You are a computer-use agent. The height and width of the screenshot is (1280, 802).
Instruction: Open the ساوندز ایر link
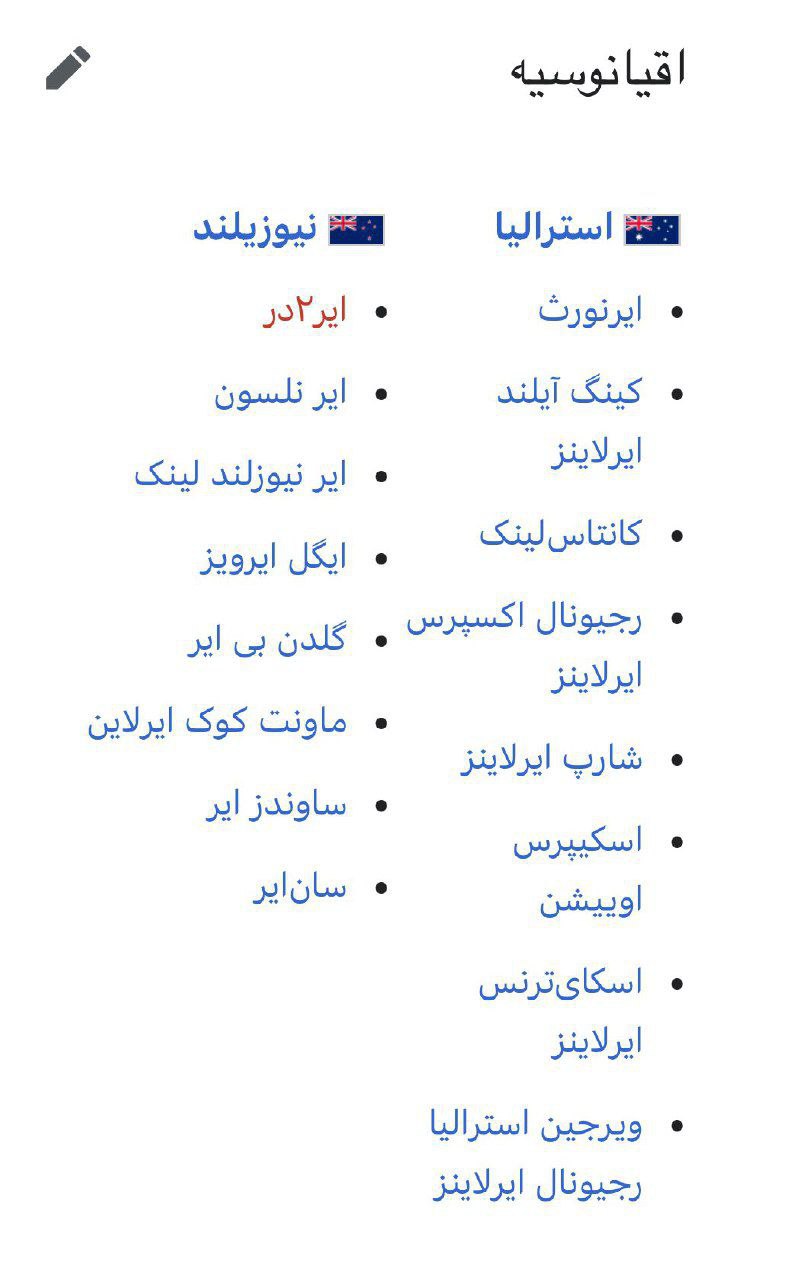(x=276, y=805)
